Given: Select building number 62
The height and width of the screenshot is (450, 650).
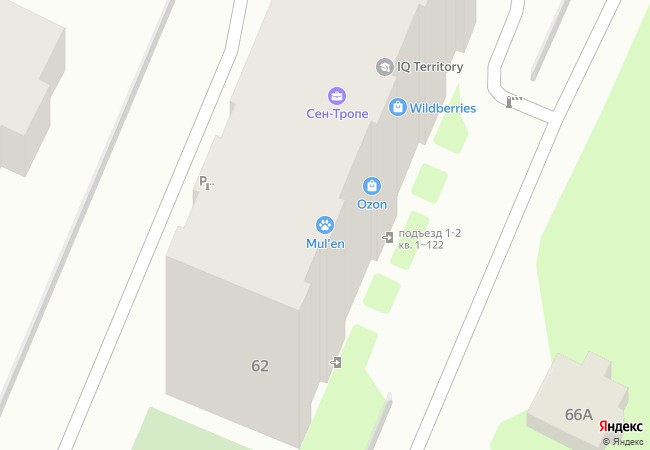Looking at the screenshot, I should (260, 366).
